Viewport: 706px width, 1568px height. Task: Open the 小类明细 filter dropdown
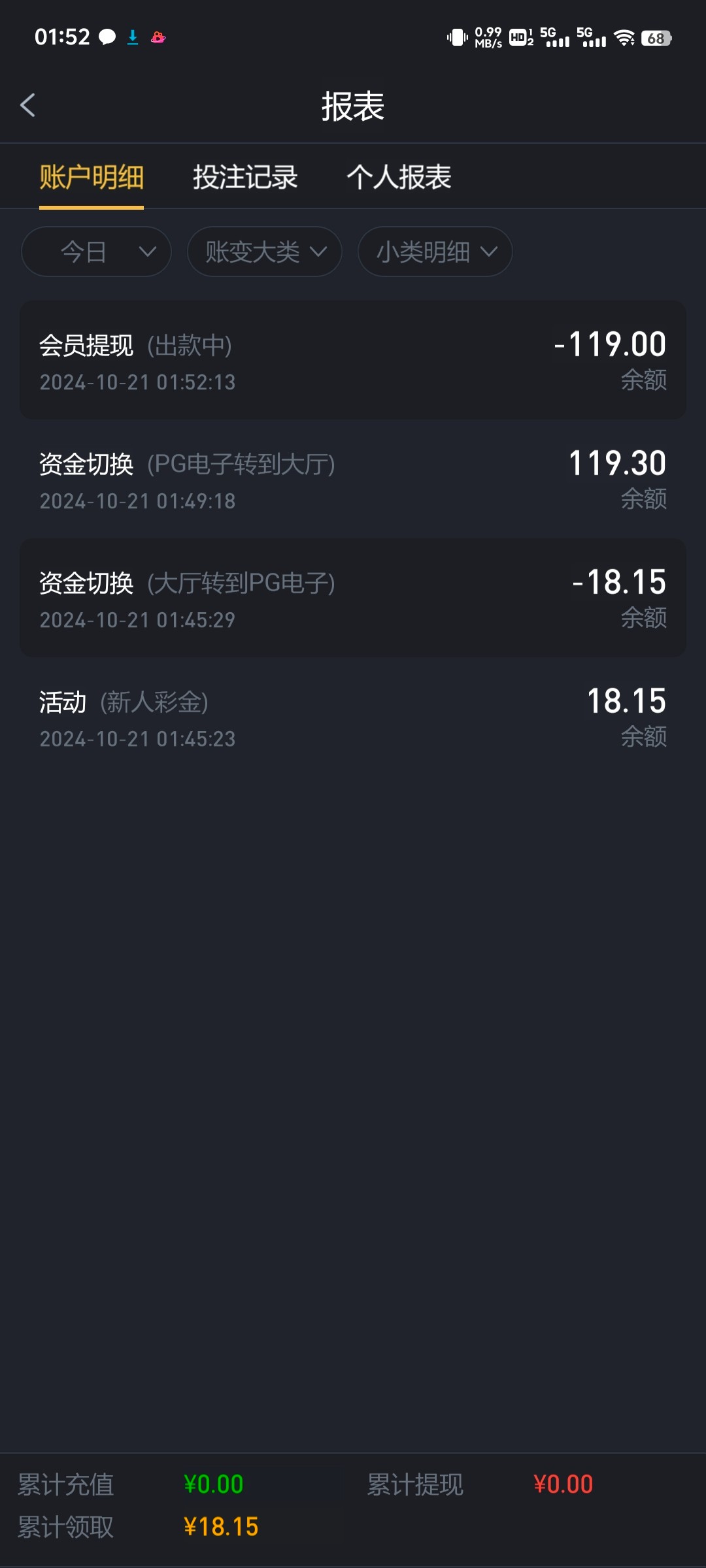[x=435, y=252]
